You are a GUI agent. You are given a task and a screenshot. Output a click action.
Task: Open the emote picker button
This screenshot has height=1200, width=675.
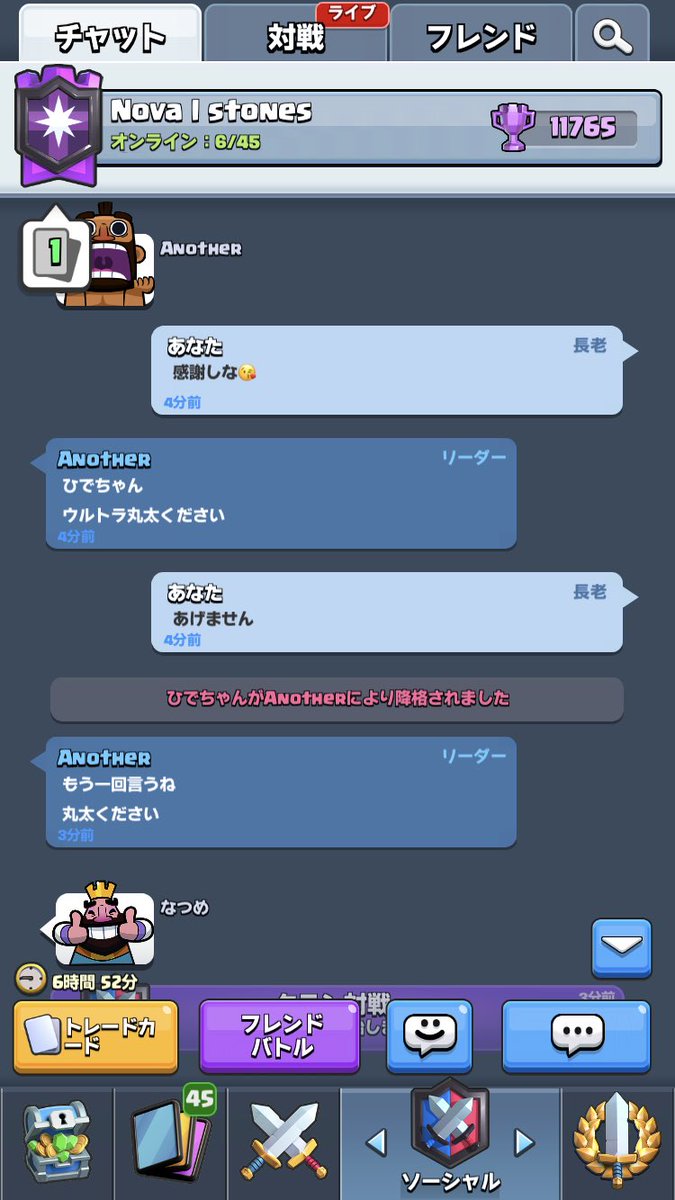(430, 1036)
